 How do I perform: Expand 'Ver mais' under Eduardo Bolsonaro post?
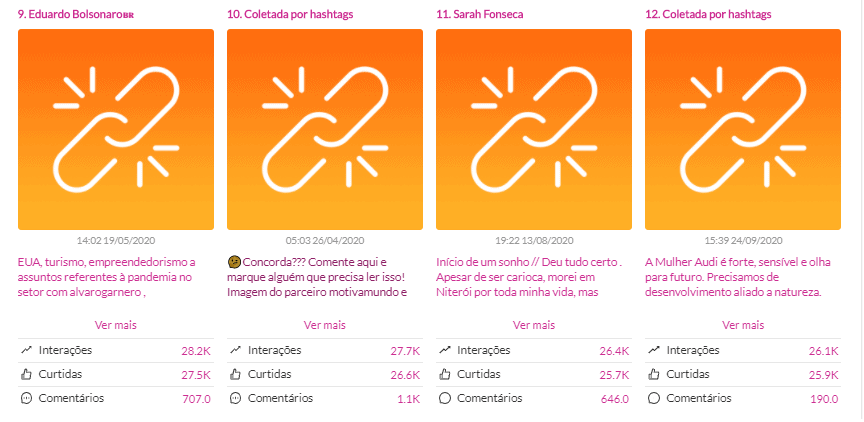point(115,325)
